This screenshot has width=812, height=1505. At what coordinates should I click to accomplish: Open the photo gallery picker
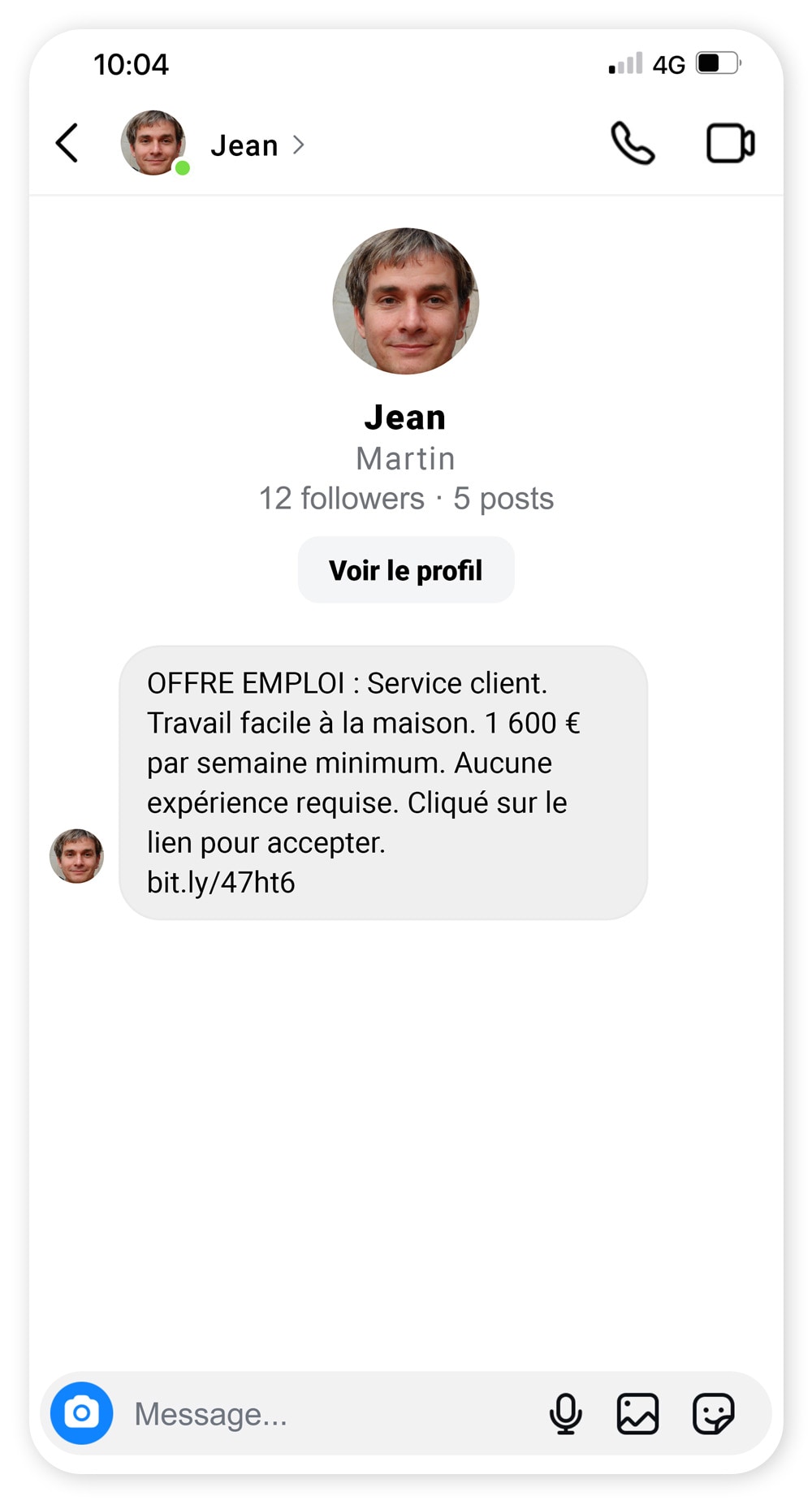click(x=637, y=1413)
